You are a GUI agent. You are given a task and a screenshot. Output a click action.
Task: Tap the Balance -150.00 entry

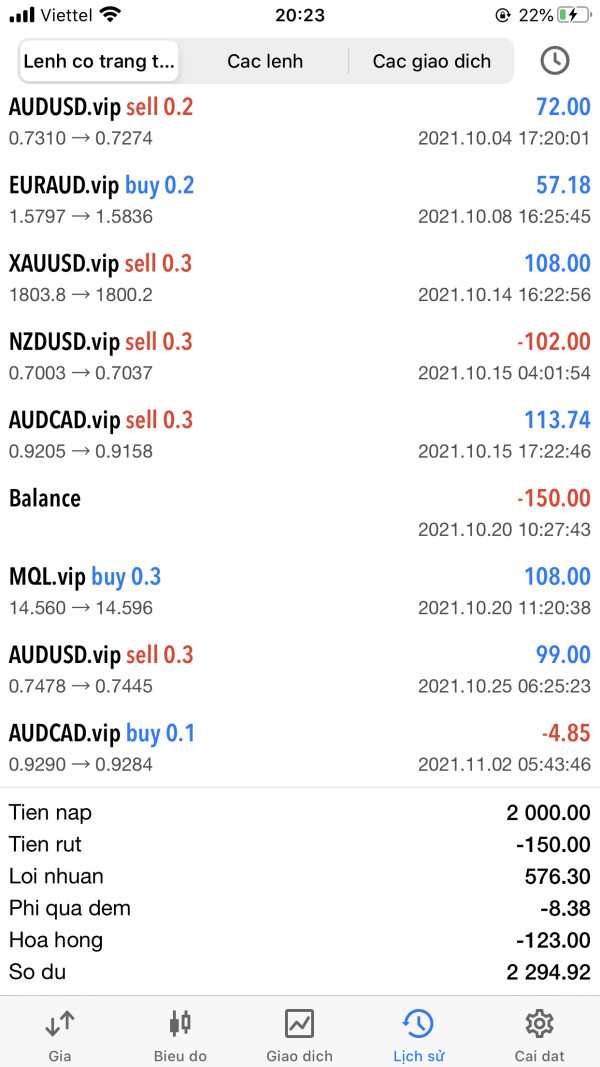[x=300, y=511]
